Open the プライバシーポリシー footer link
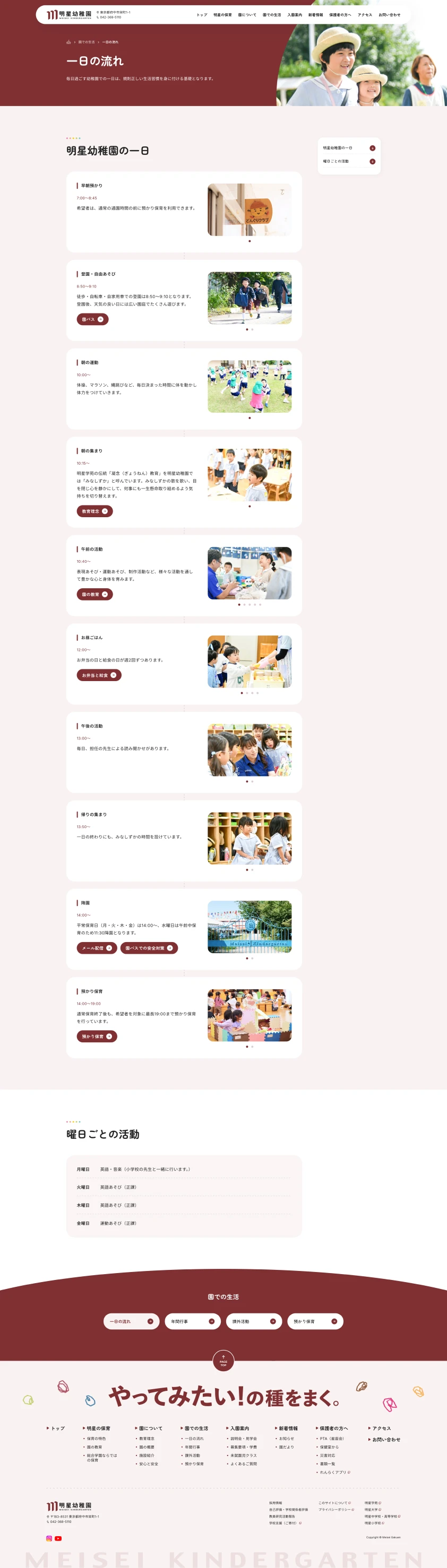Screen dimensions: 447x1568 [335, 1510]
